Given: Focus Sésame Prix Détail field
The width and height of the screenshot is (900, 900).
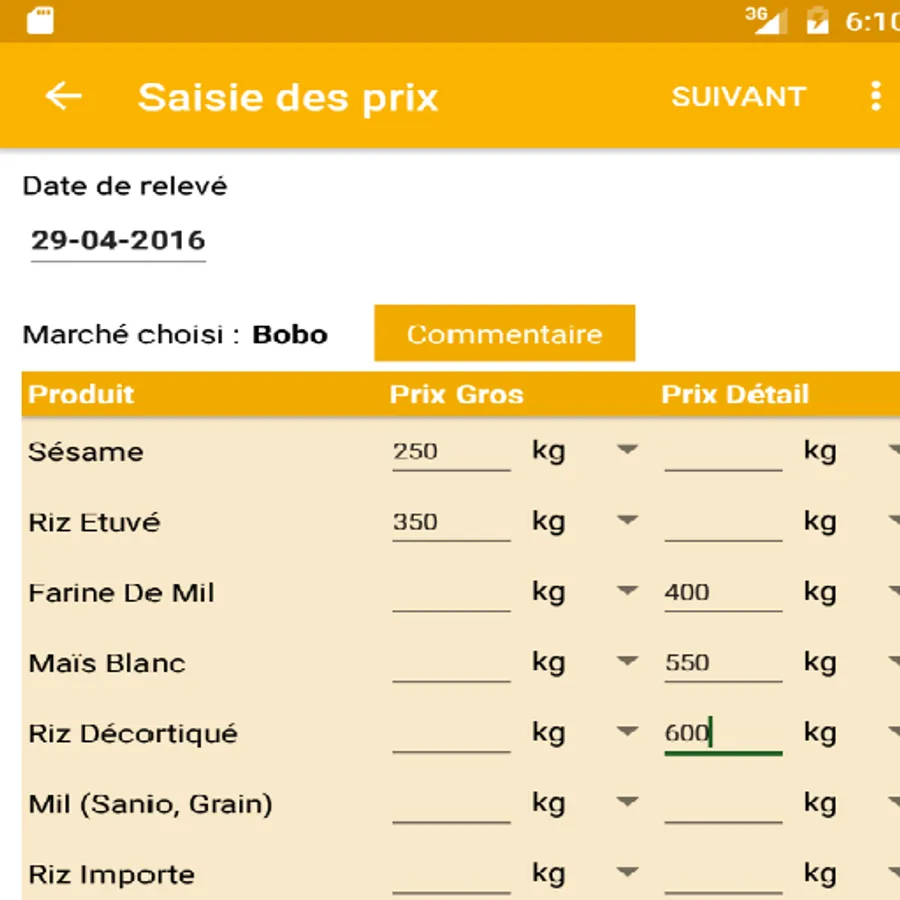Looking at the screenshot, I should (x=722, y=452).
